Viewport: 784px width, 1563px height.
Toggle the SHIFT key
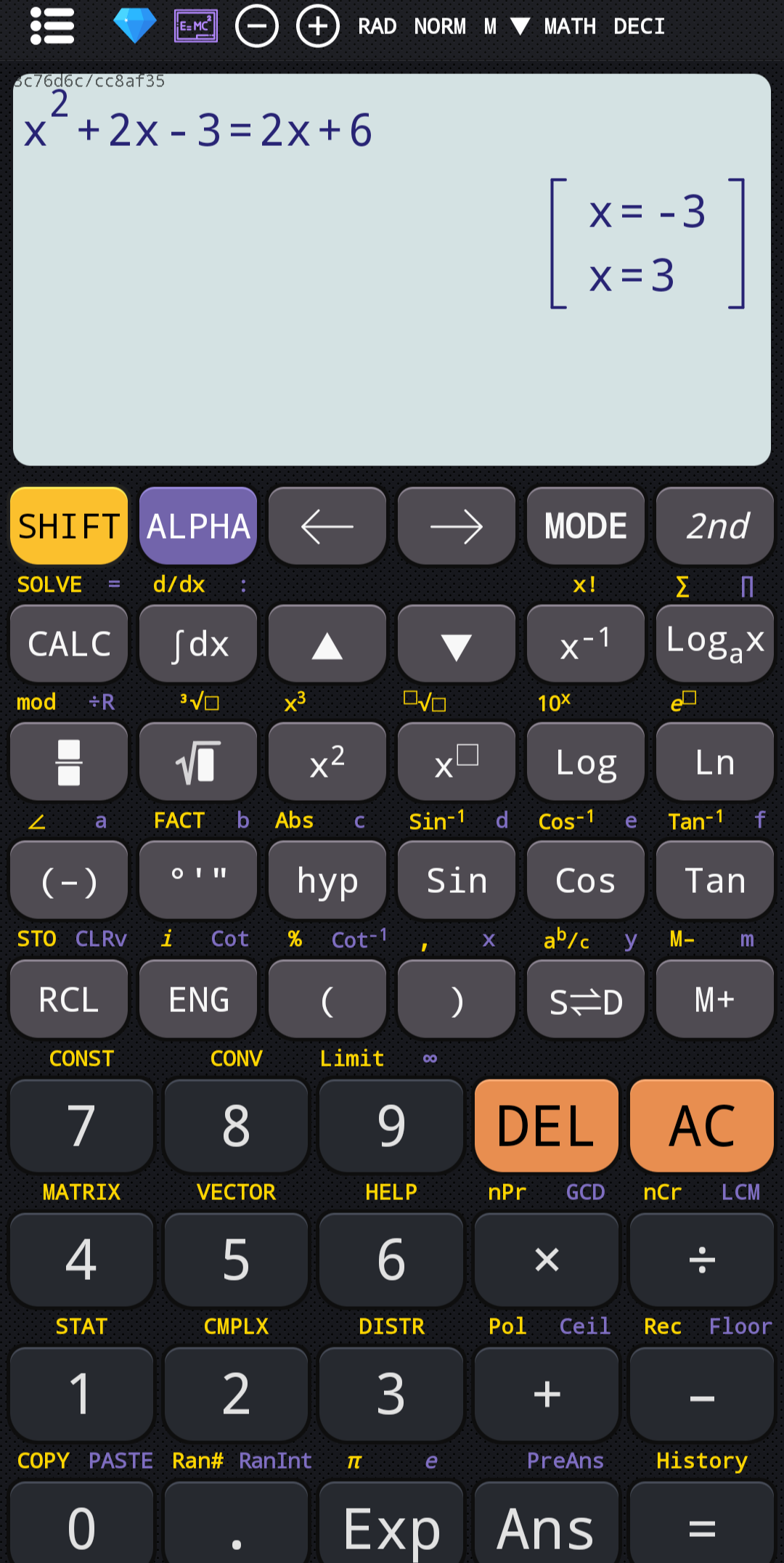[68, 525]
